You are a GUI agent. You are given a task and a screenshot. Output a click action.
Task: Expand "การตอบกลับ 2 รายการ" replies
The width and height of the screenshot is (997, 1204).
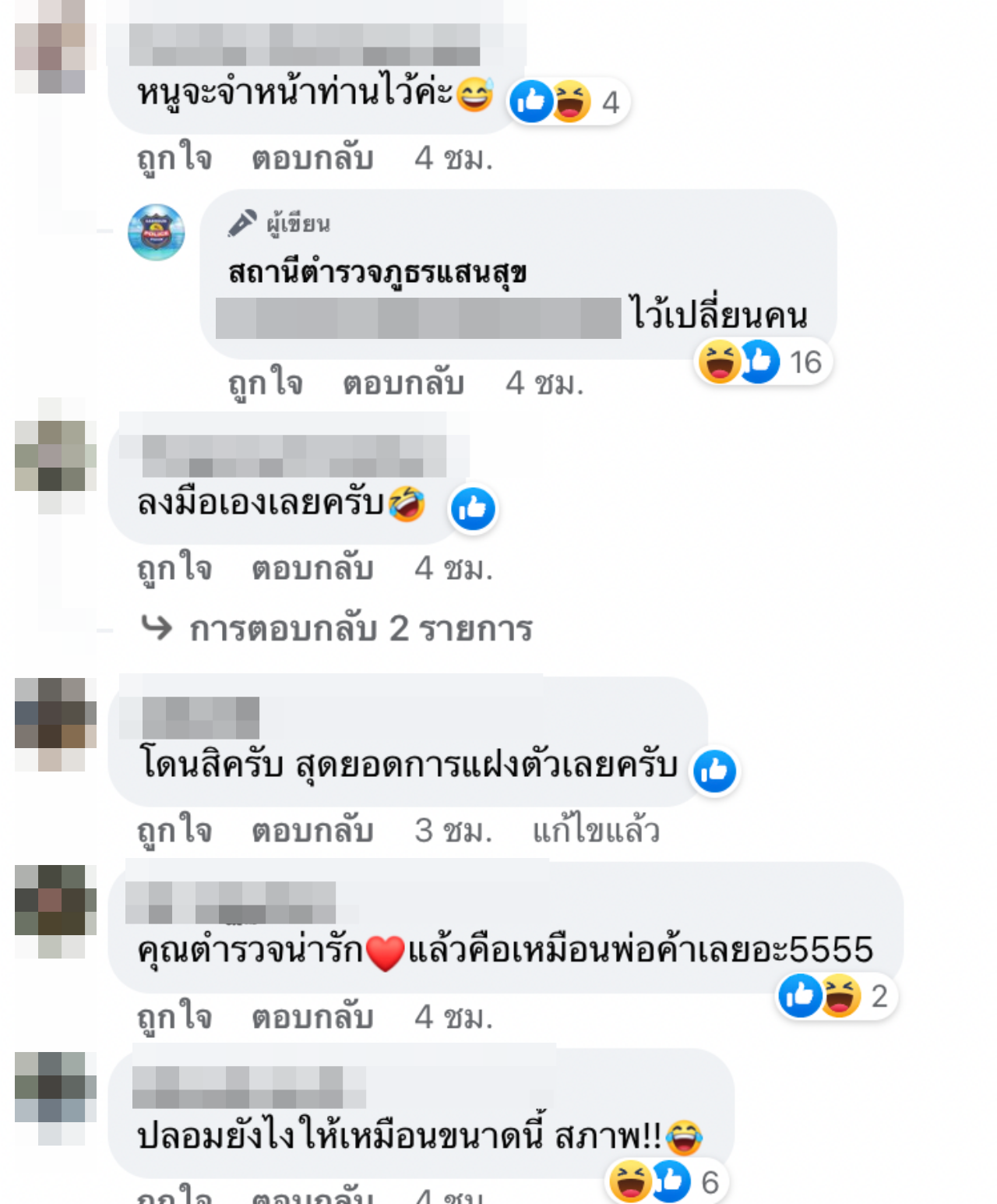[x=361, y=628]
